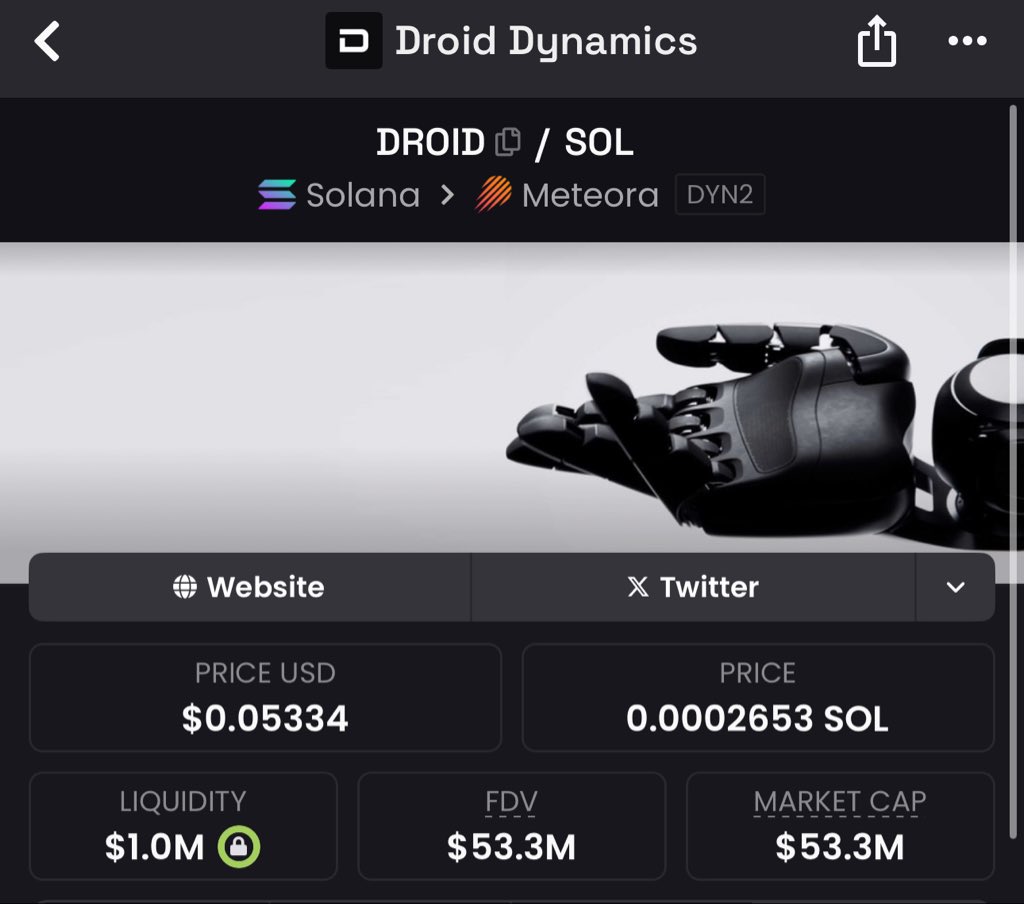Share the Droid Dynamics page
The image size is (1024, 904).
876,43
